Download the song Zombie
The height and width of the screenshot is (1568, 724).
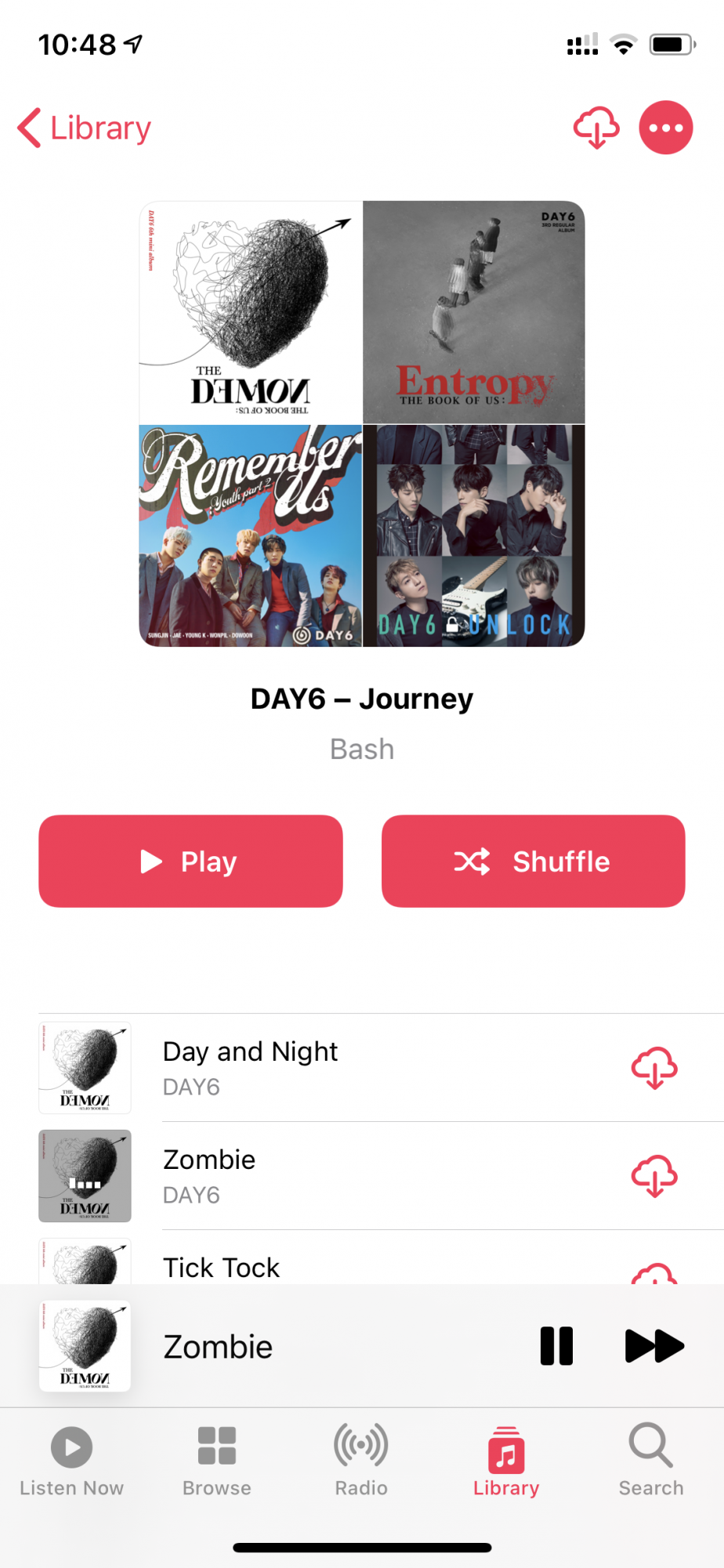pos(654,1176)
